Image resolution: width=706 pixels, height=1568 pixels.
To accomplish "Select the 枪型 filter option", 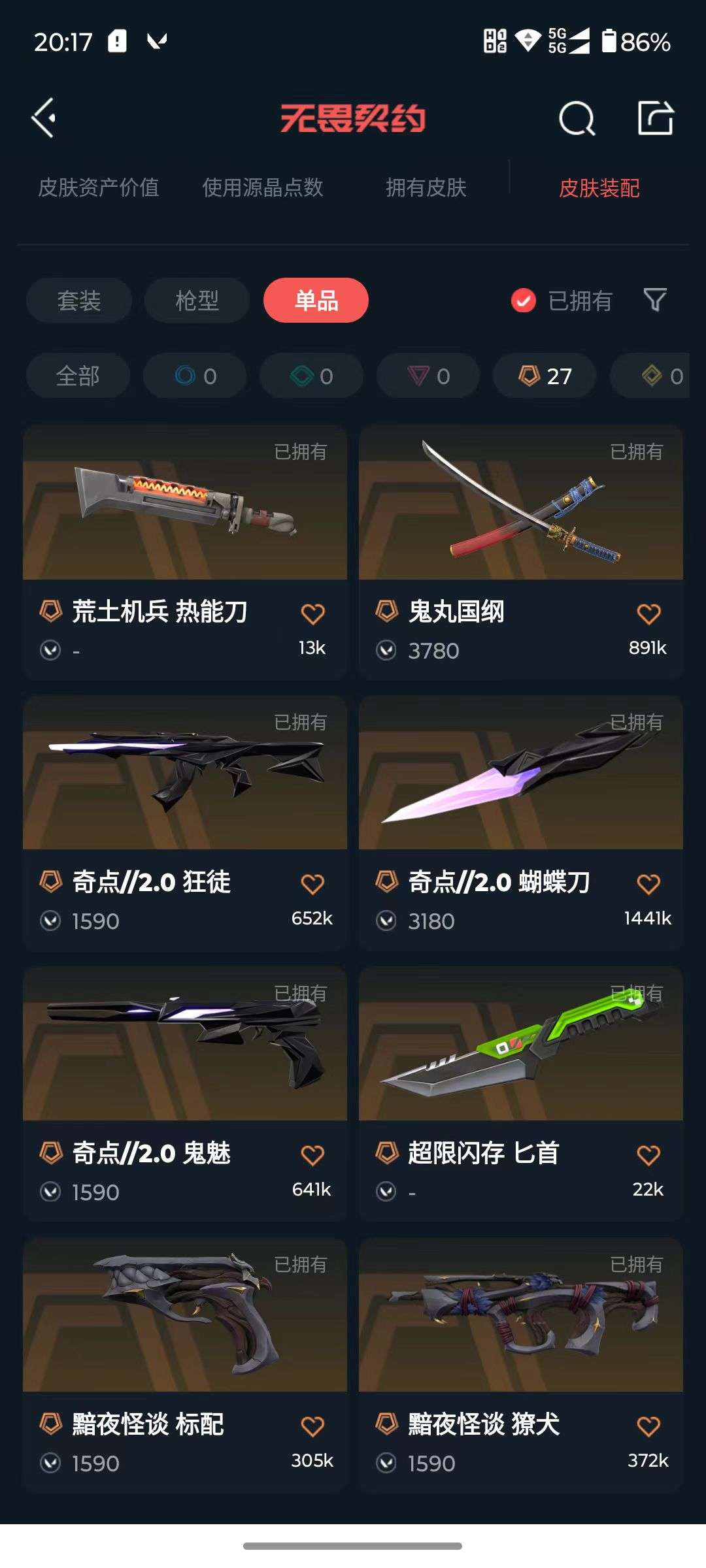I will pyautogui.click(x=195, y=300).
